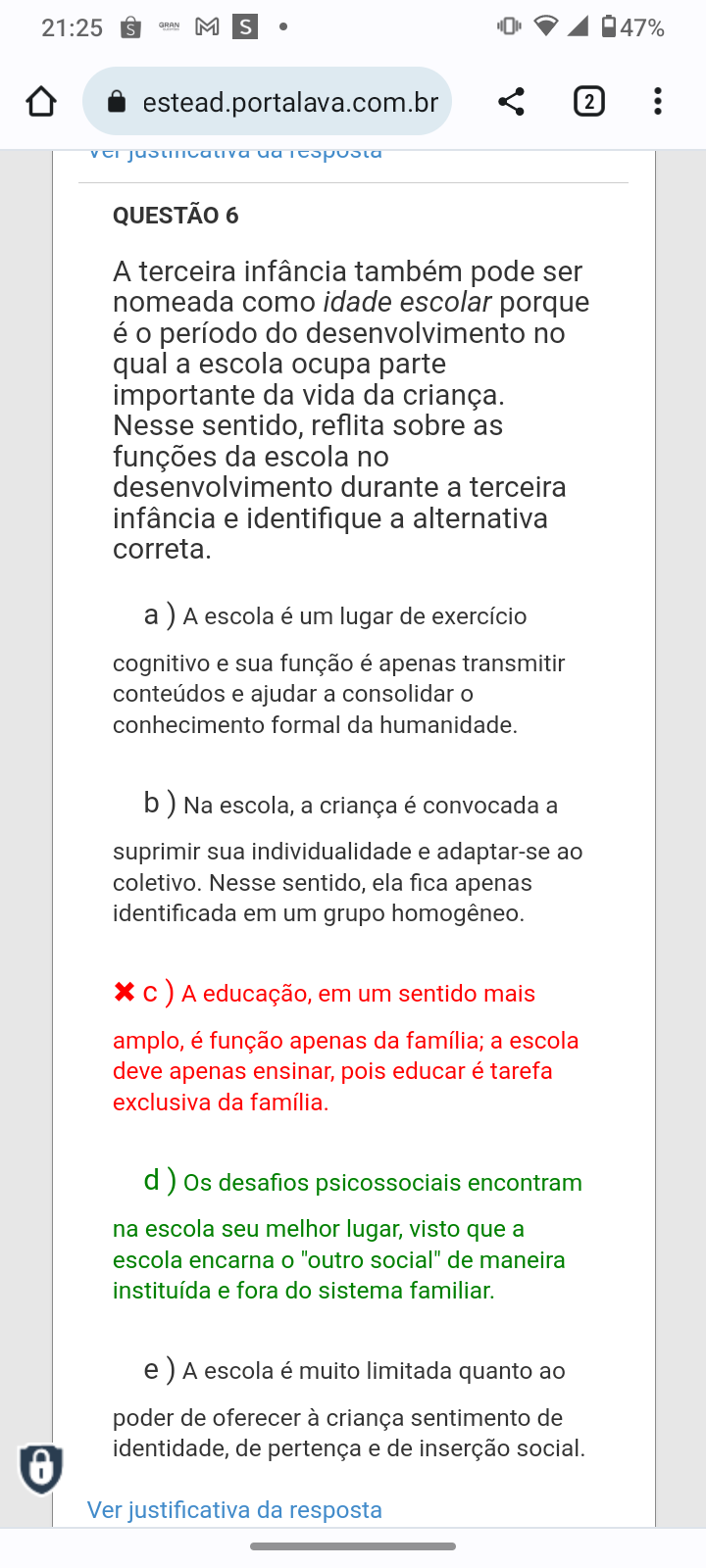
Task: Open Ver justificativa da resposta below question 6
Action: (234, 1509)
